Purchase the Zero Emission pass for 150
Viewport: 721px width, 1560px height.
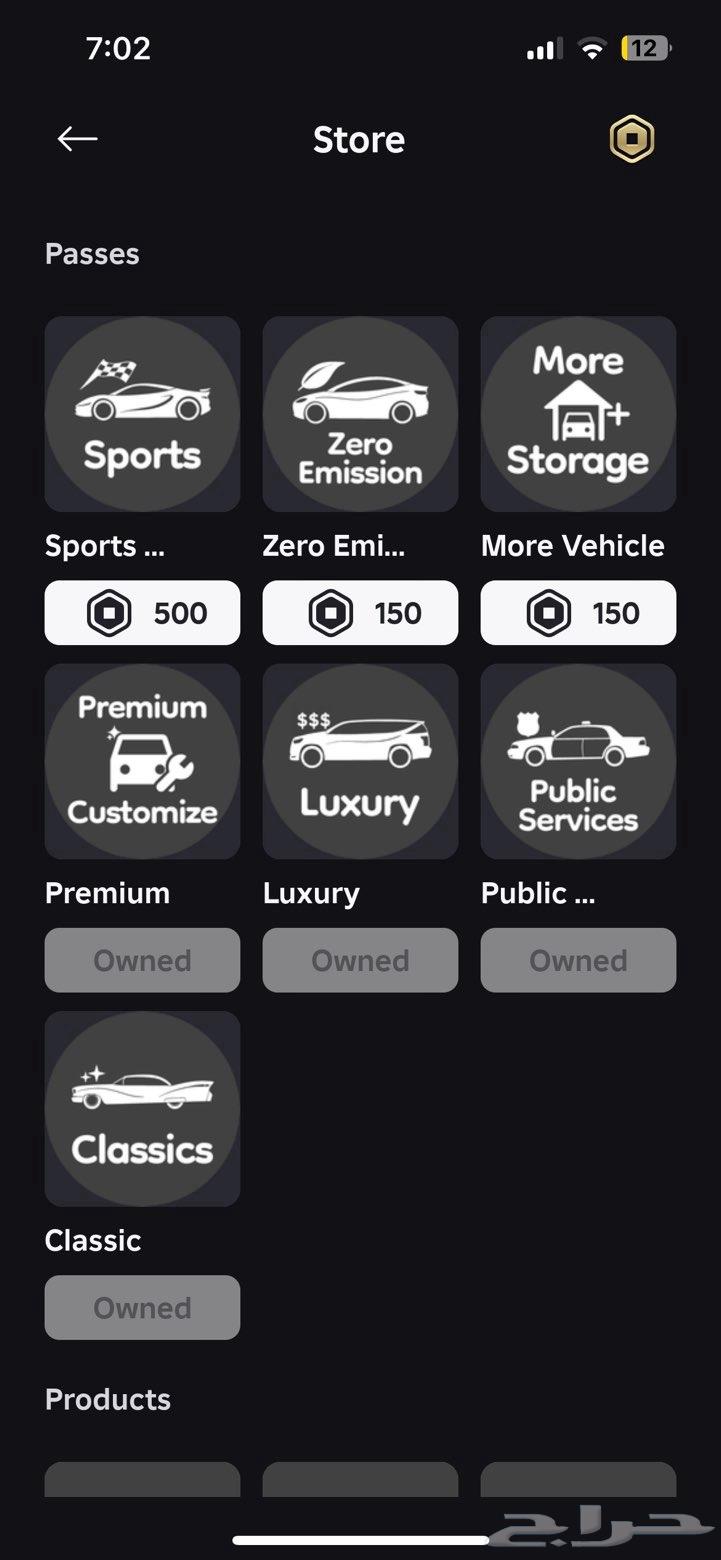[360, 613]
